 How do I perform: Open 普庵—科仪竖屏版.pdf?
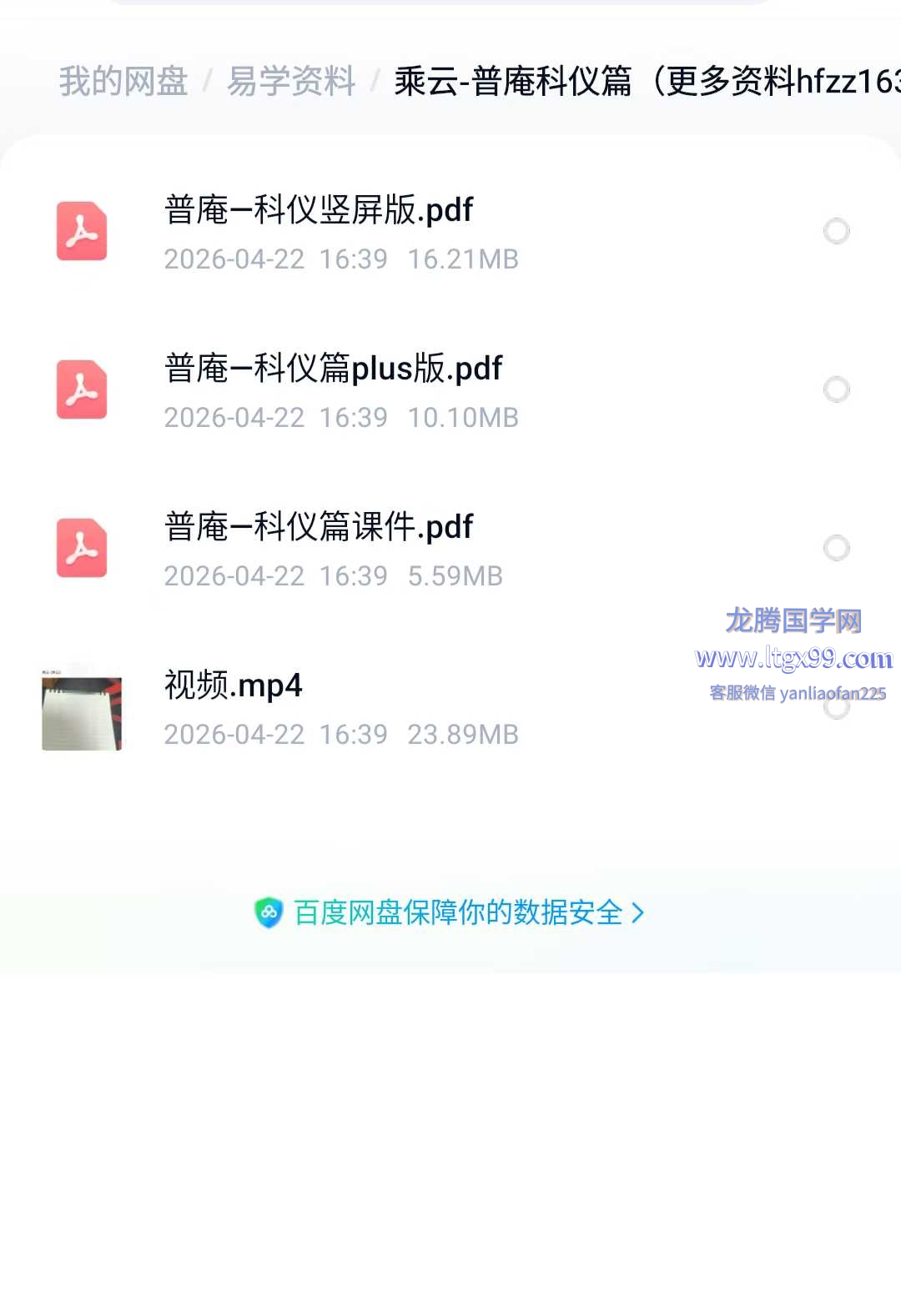coord(319,210)
